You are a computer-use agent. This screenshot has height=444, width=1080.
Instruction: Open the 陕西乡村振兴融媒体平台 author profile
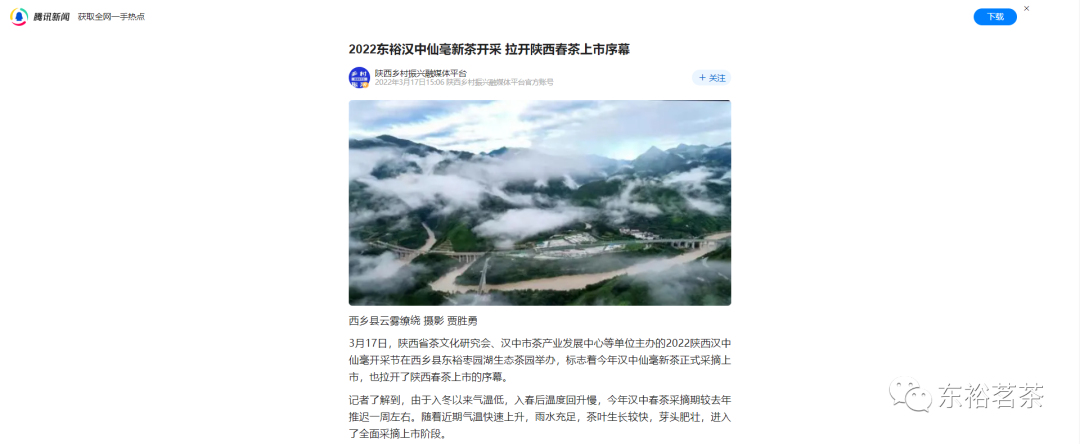pos(420,73)
